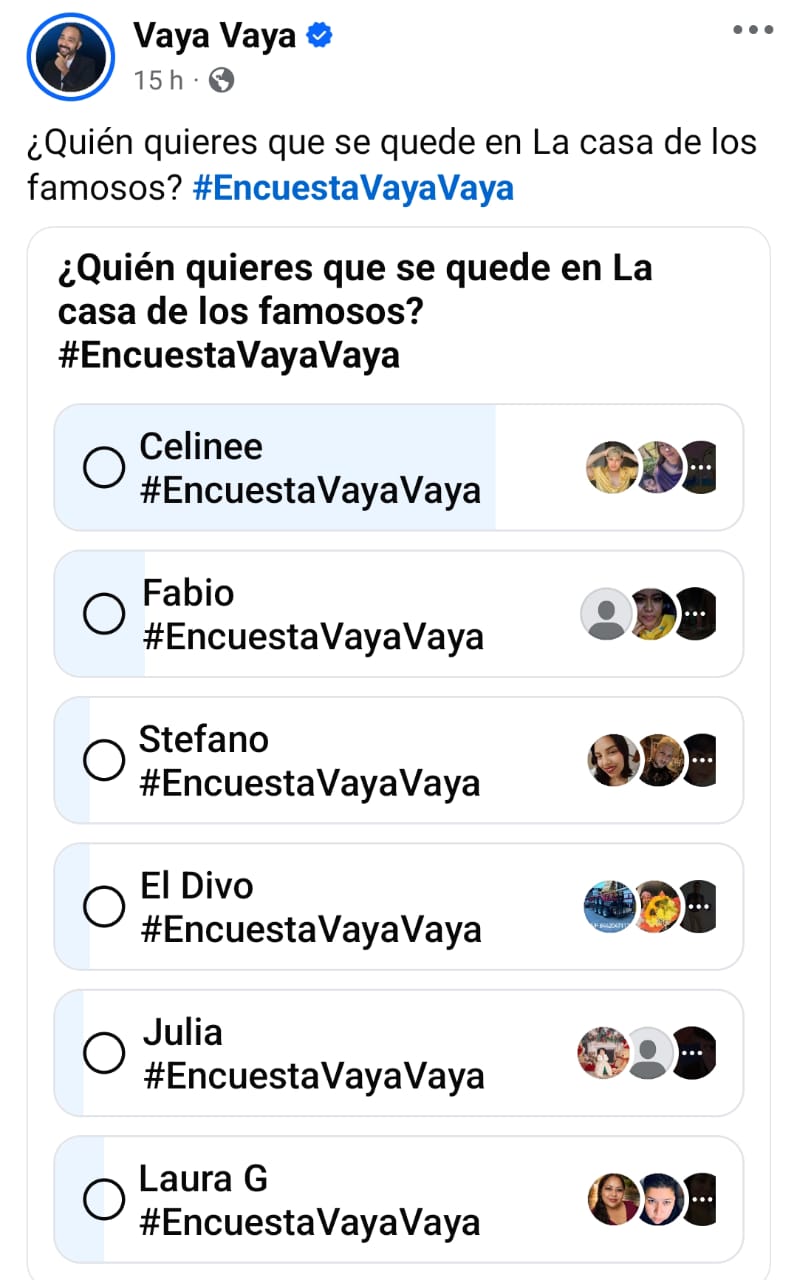Choose Stefano in the poll
797x1280 pixels.
[x=104, y=760]
